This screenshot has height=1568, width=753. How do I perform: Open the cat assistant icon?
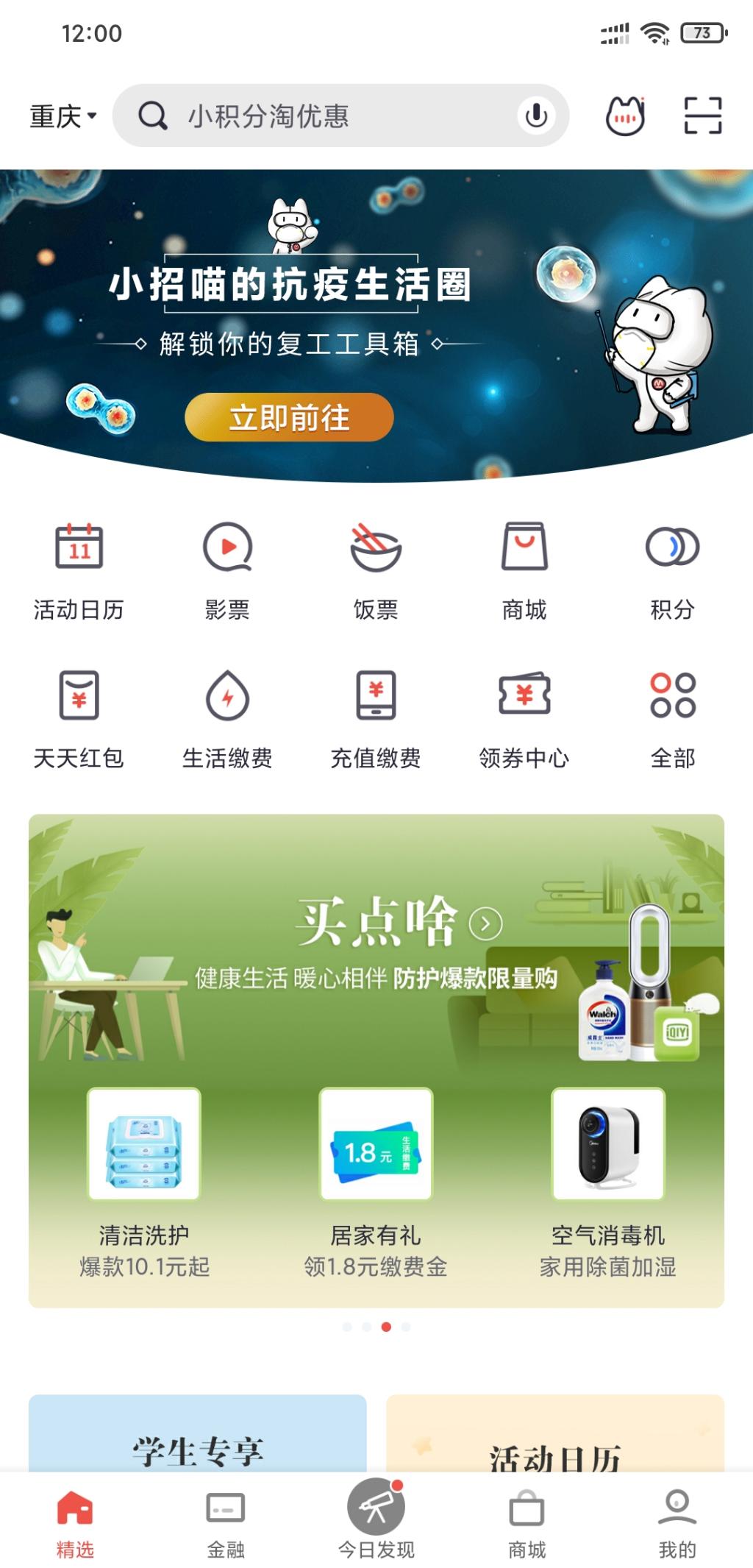[x=624, y=116]
